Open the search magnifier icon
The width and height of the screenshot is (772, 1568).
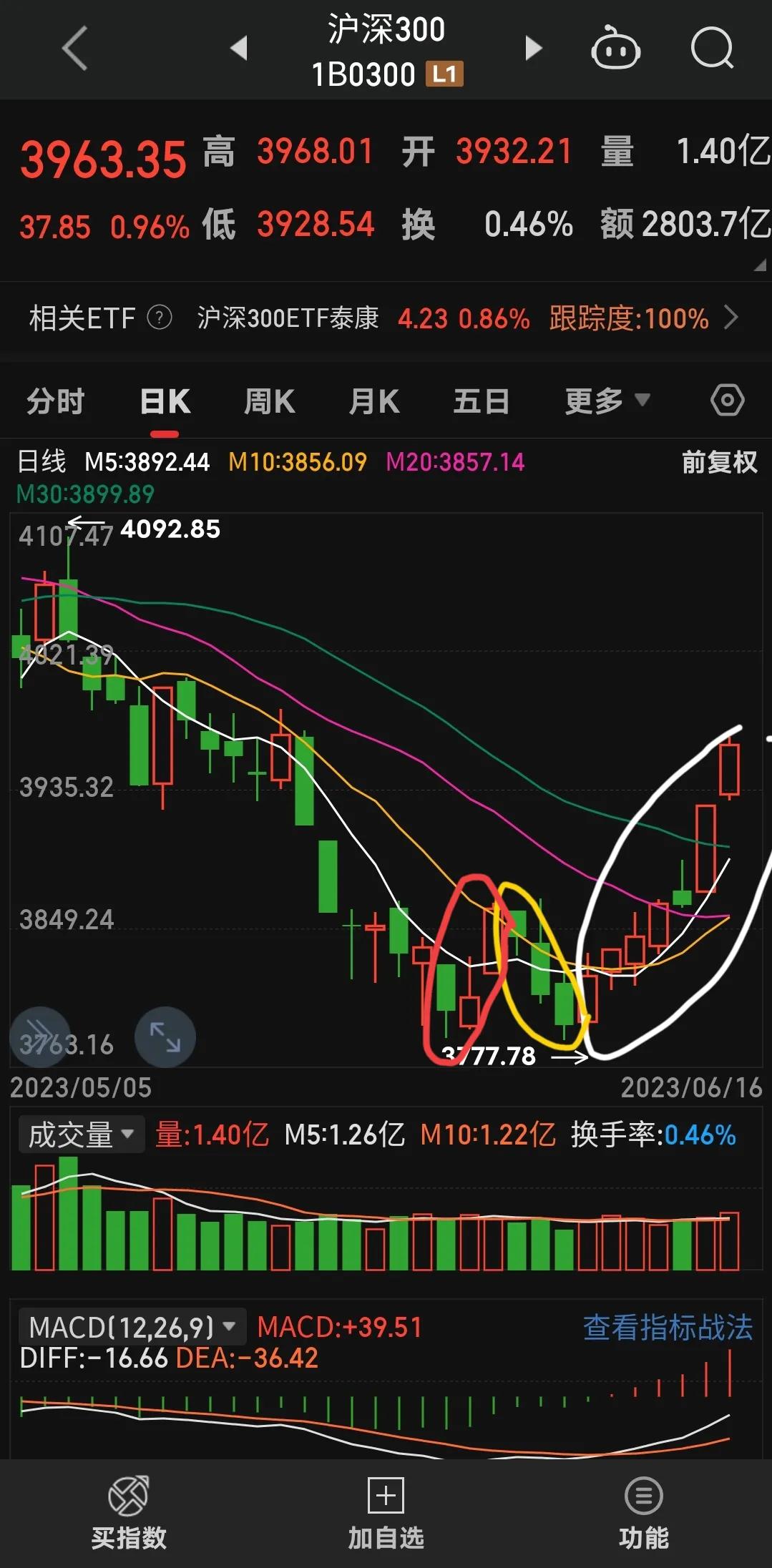711,47
